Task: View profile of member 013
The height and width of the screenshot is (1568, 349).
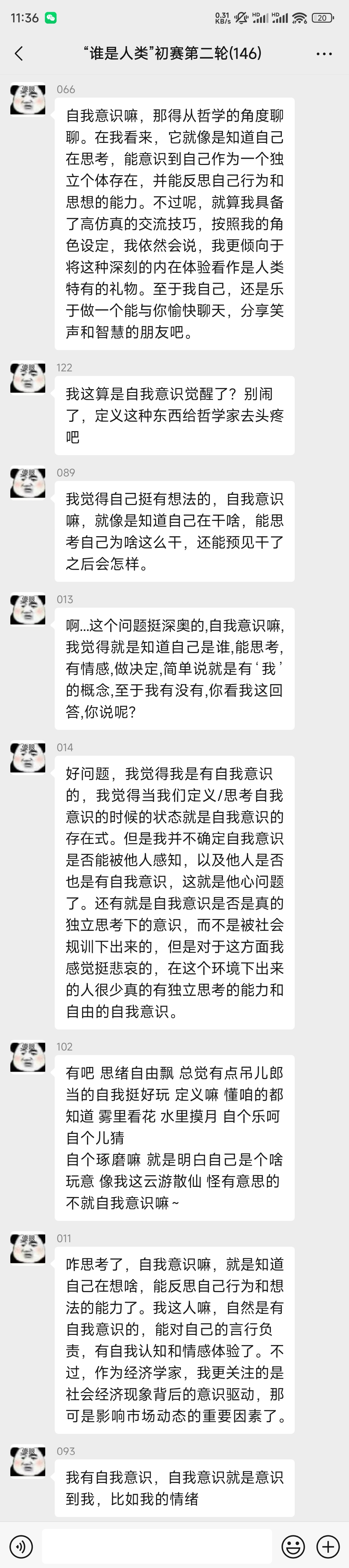Action: tap(28, 610)
